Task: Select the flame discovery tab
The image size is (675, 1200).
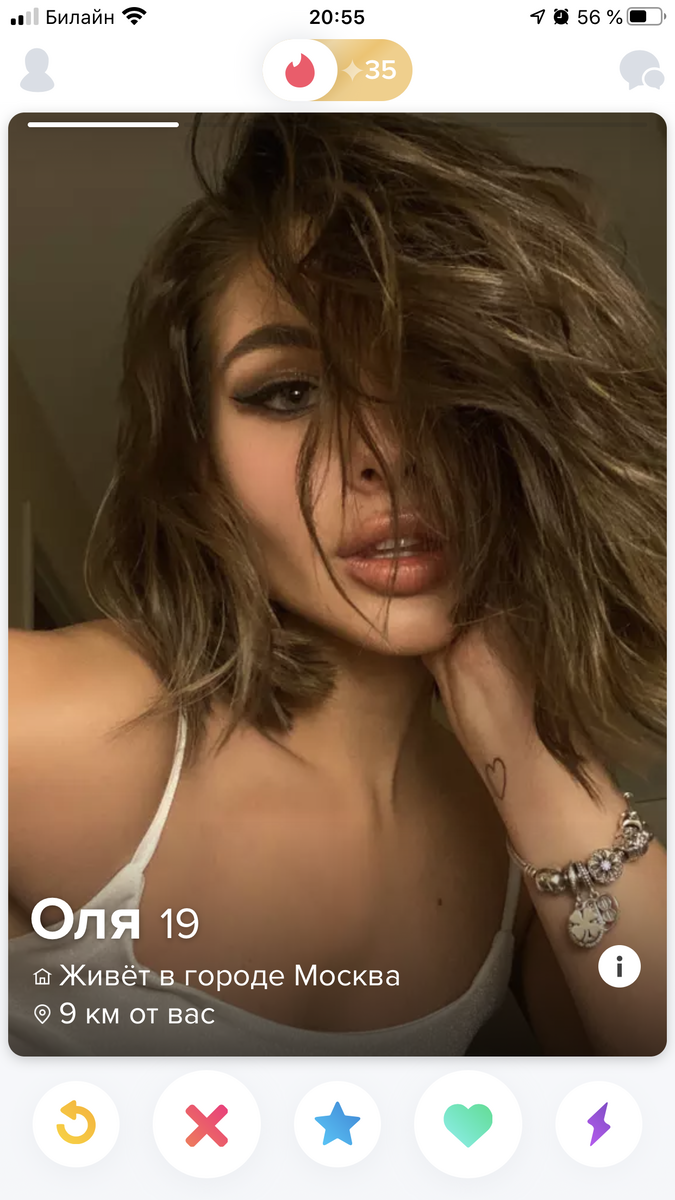Action: pos(300,71)
